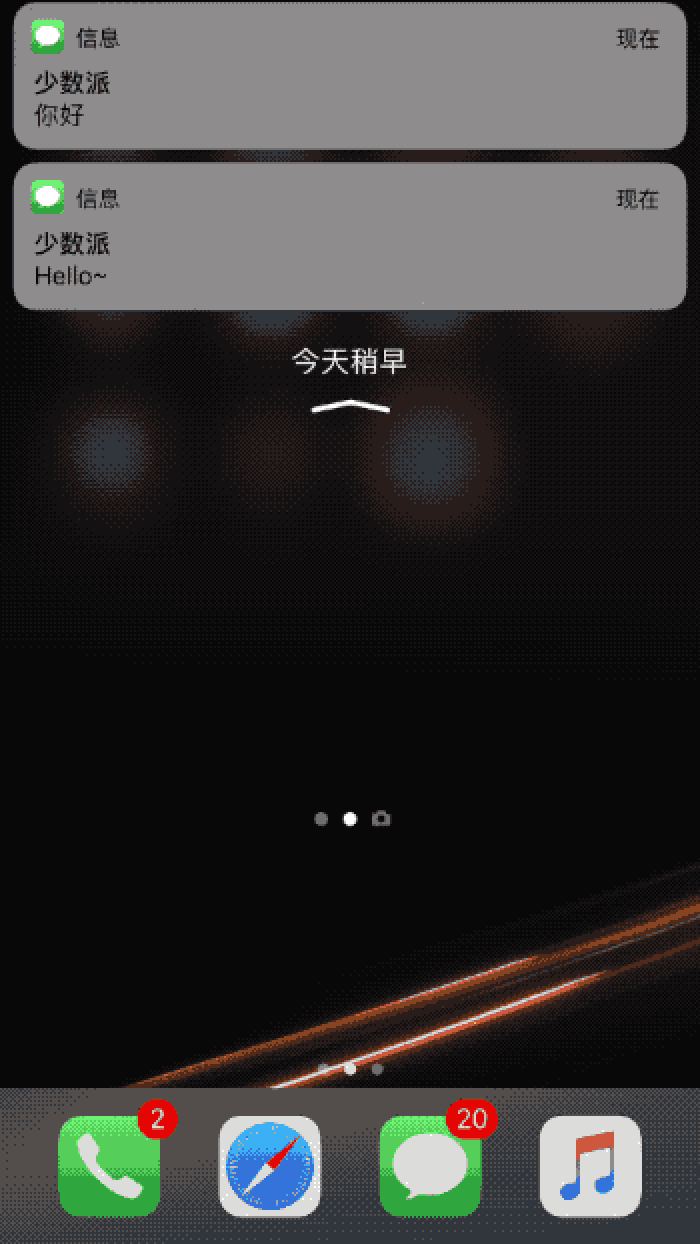Image resolution: width=700 pixels, height=1244 pixels.
Task: Launch the Music app
Action: 590,1166
